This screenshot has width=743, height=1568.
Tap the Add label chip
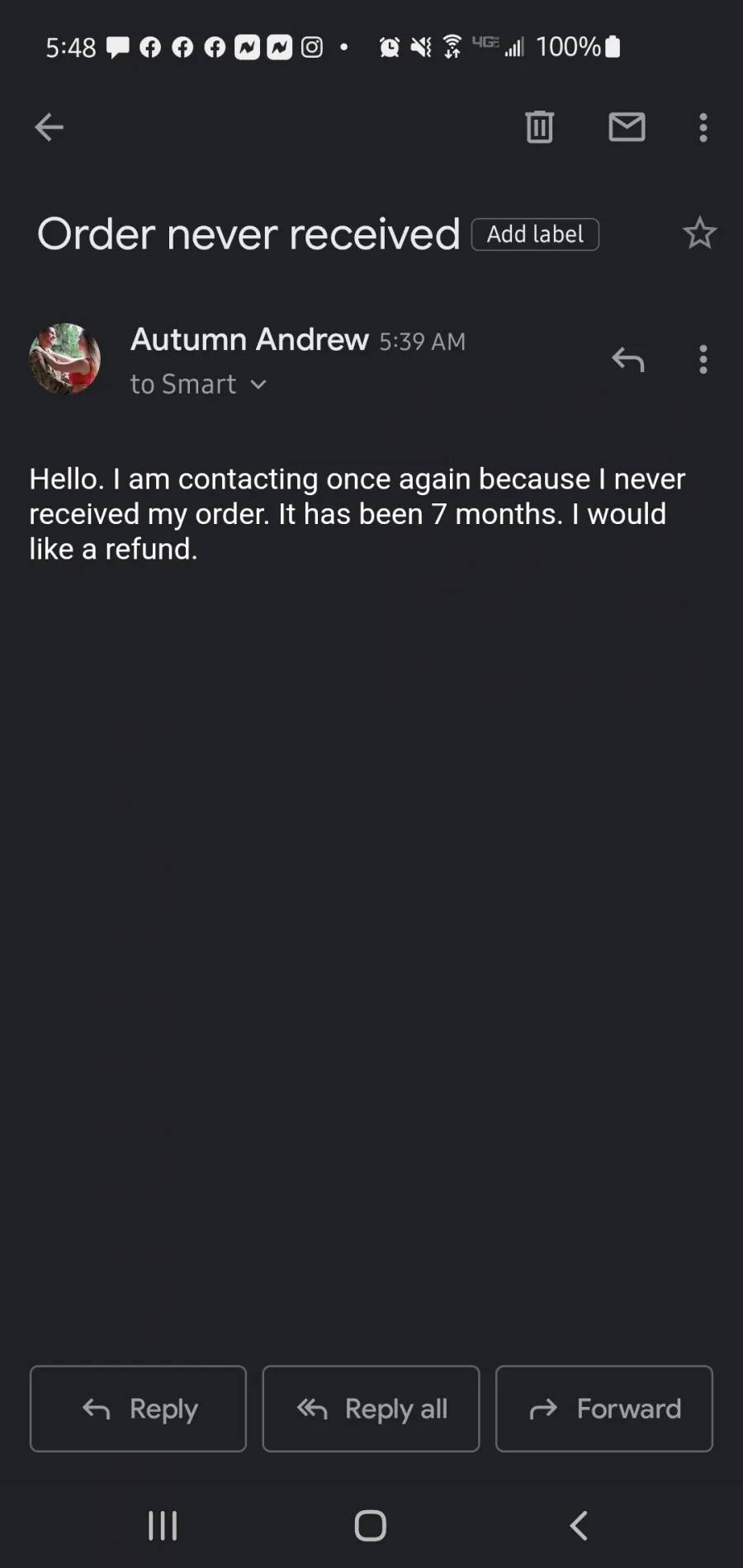(x=535, y=234)
